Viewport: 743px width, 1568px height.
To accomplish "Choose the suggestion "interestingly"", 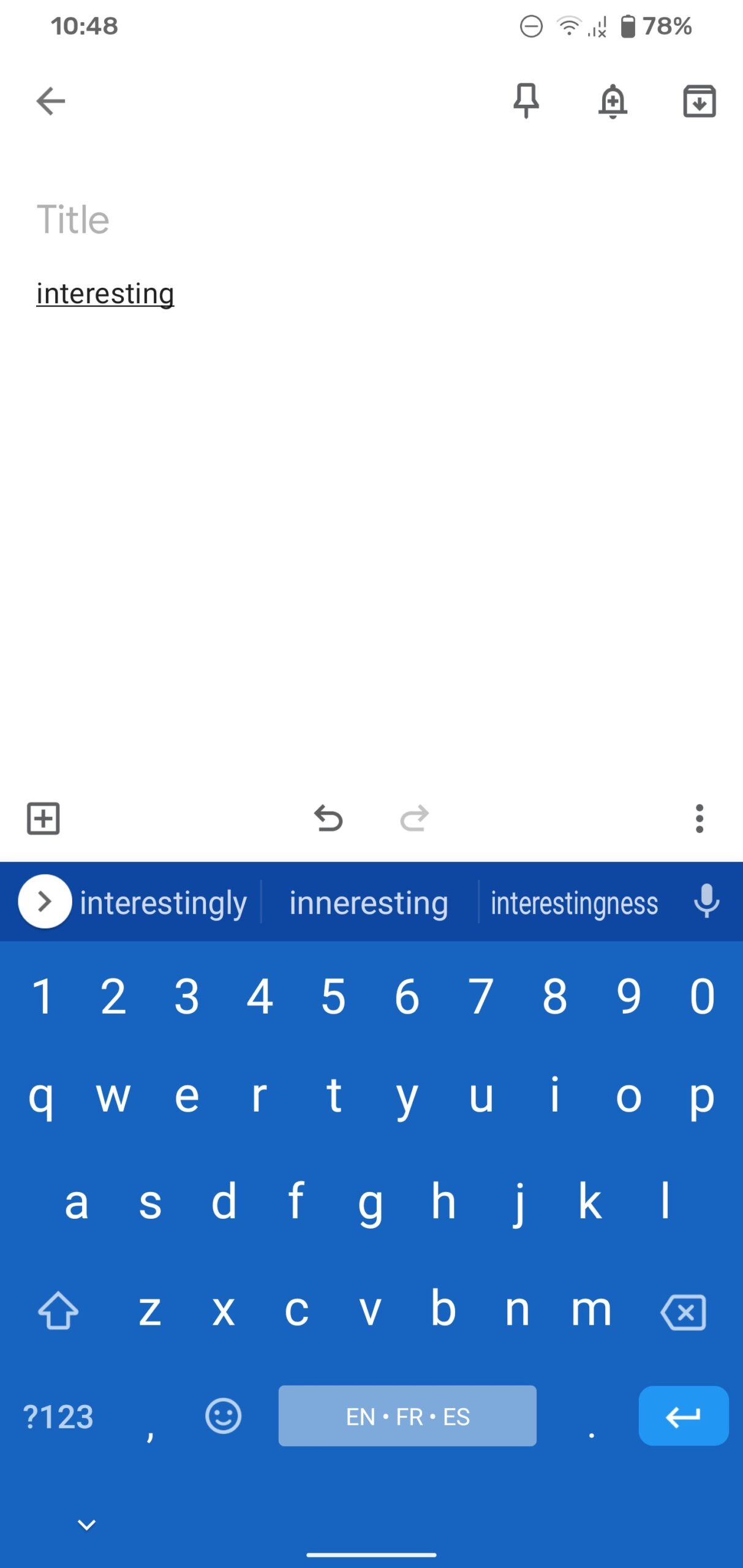I will pyautogui.click(x=164, y=903).
